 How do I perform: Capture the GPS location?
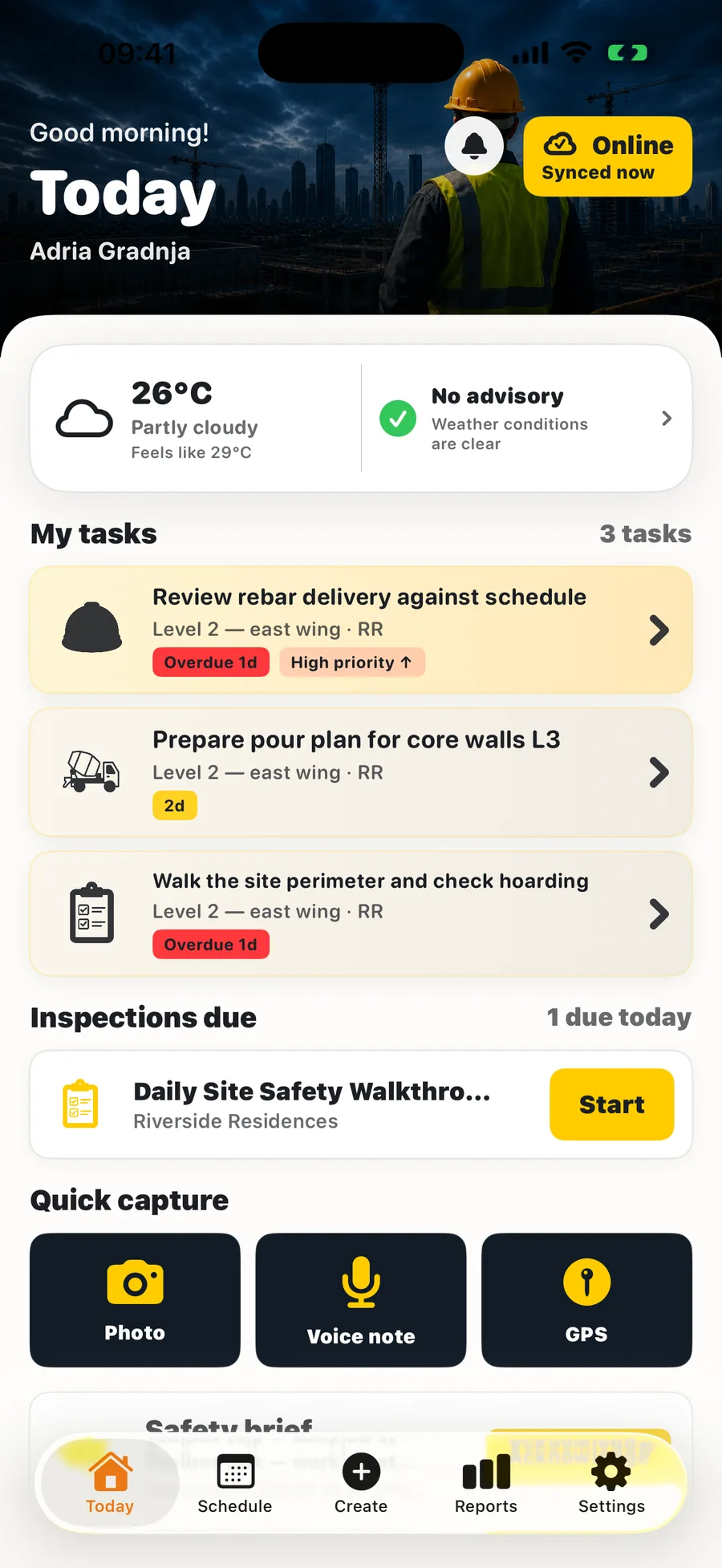click(586, 1300)
